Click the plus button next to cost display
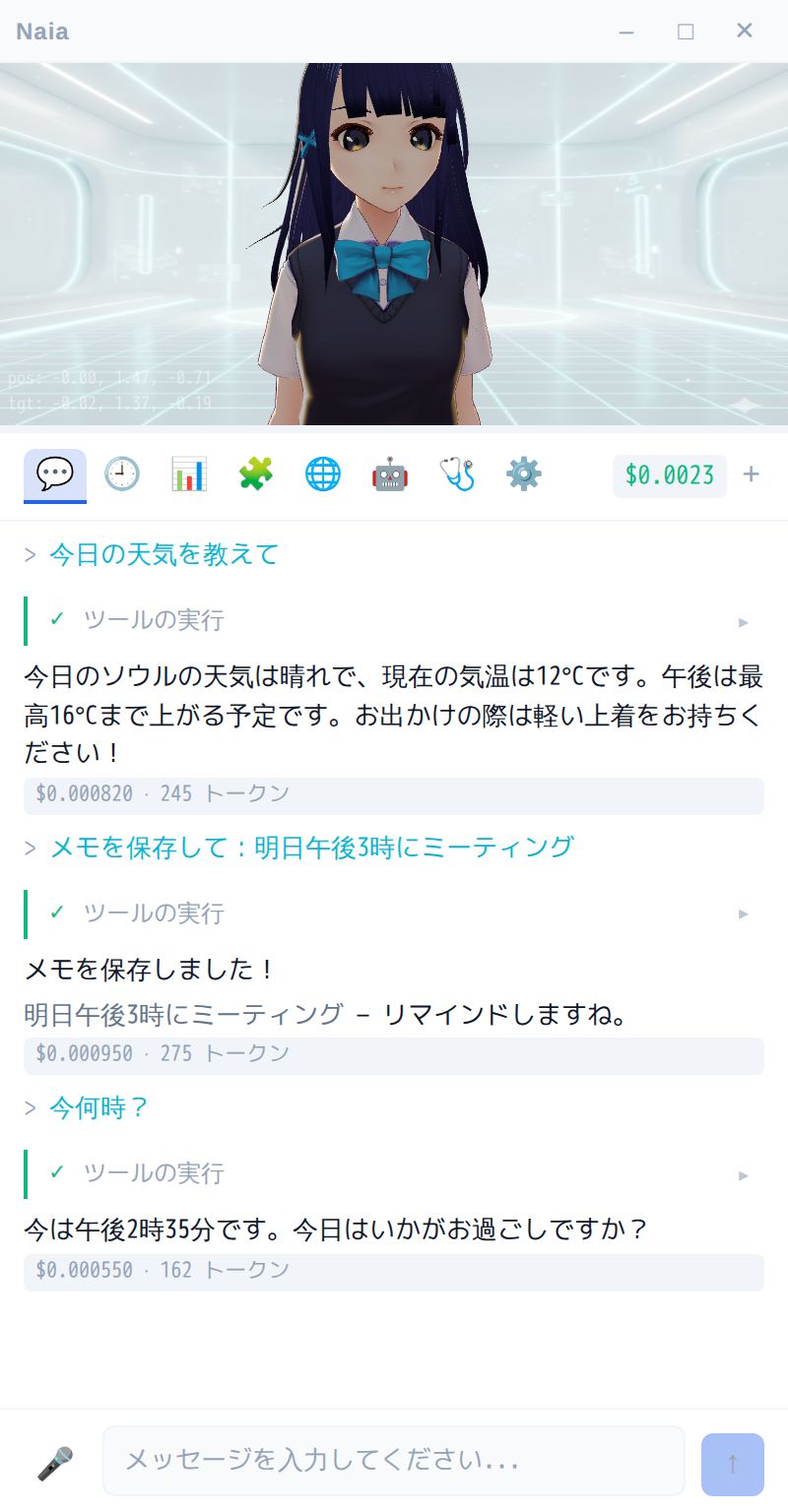Viewport: 788px width, 1512px height. click(751, 473)
